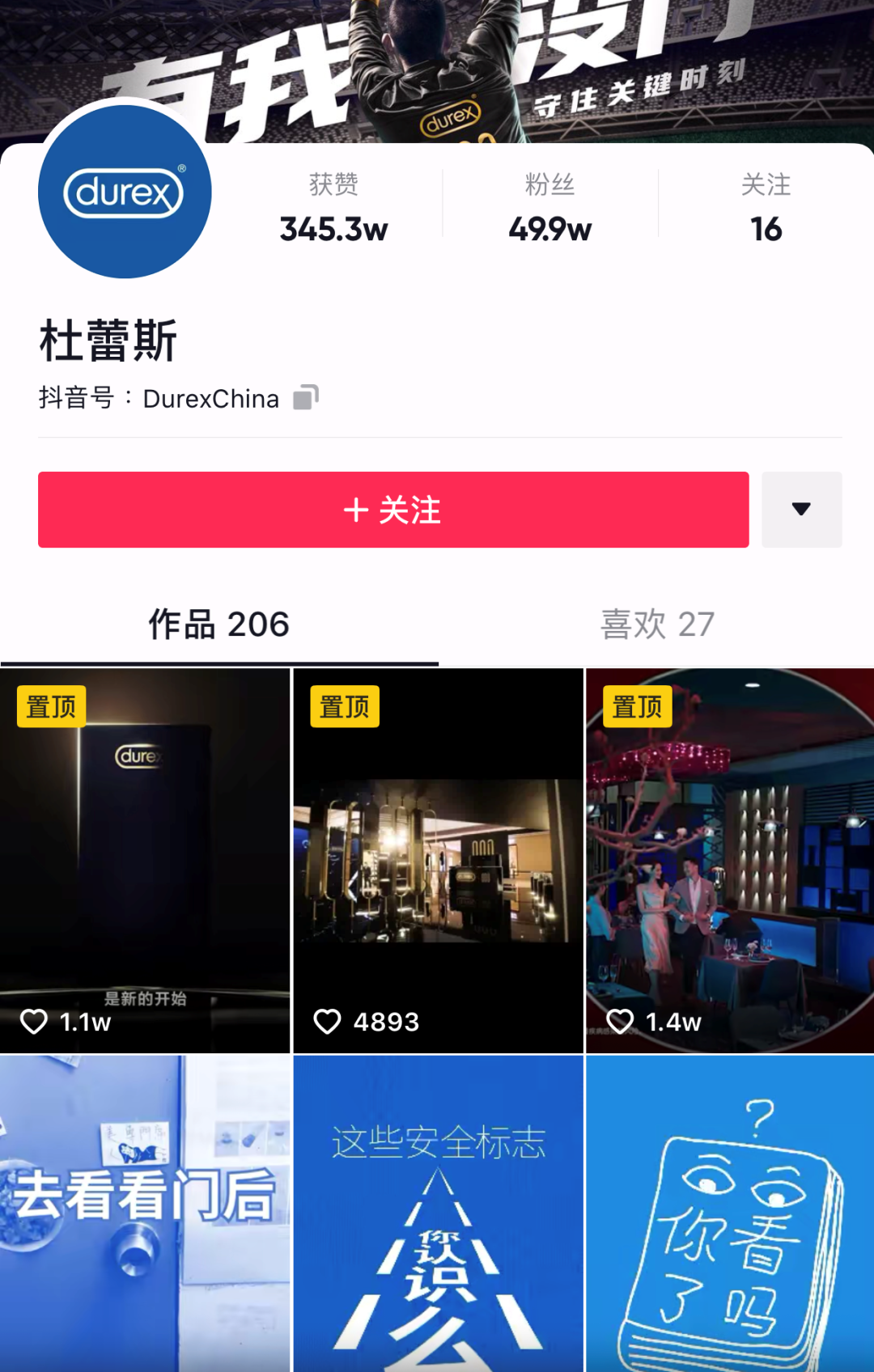The height and width of the screenshot is (1372, 874).
Task: Open the 你看了吗 video
Action: [730, 1213]
